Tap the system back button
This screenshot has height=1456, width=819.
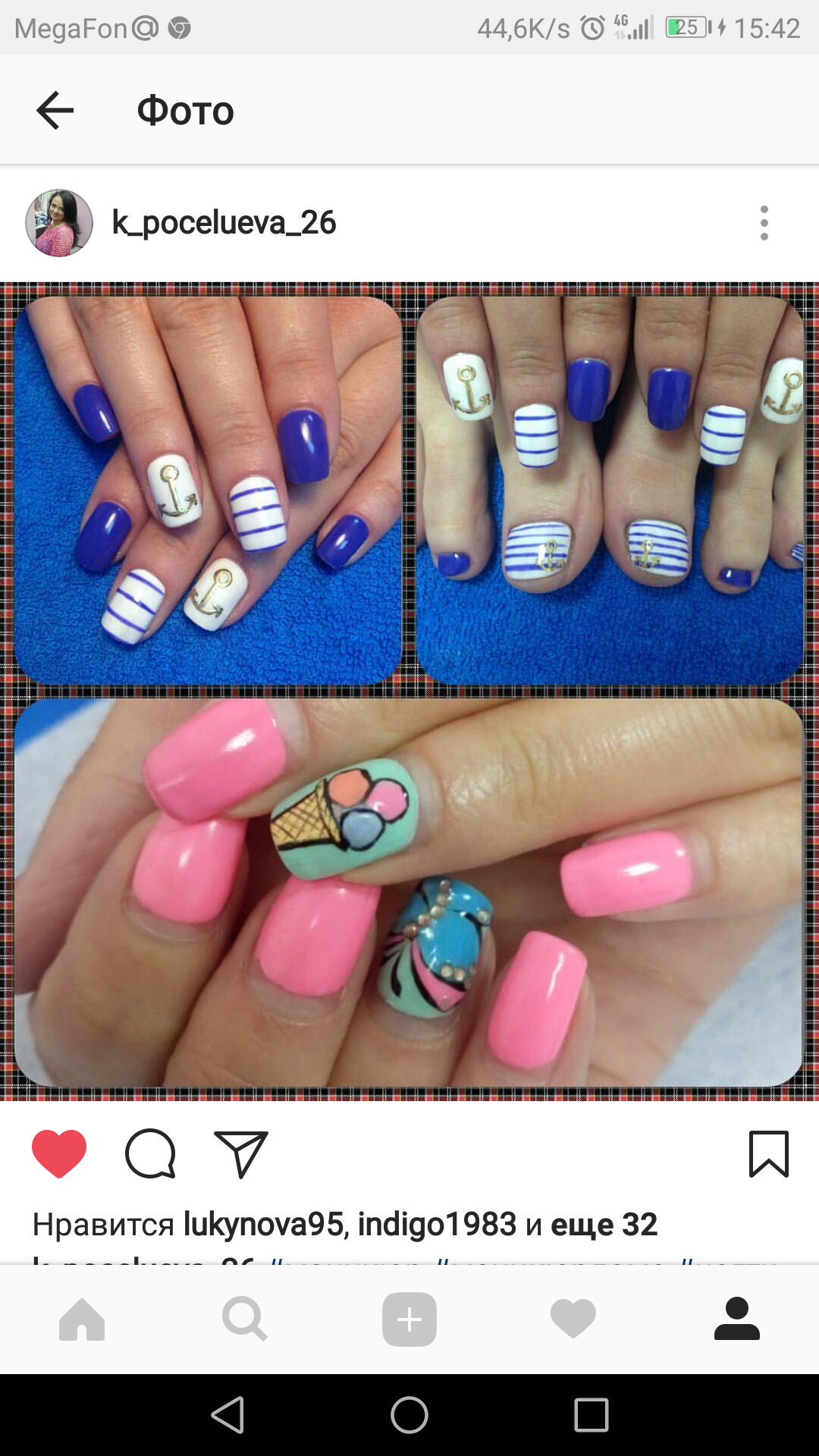pos(227,1415)
